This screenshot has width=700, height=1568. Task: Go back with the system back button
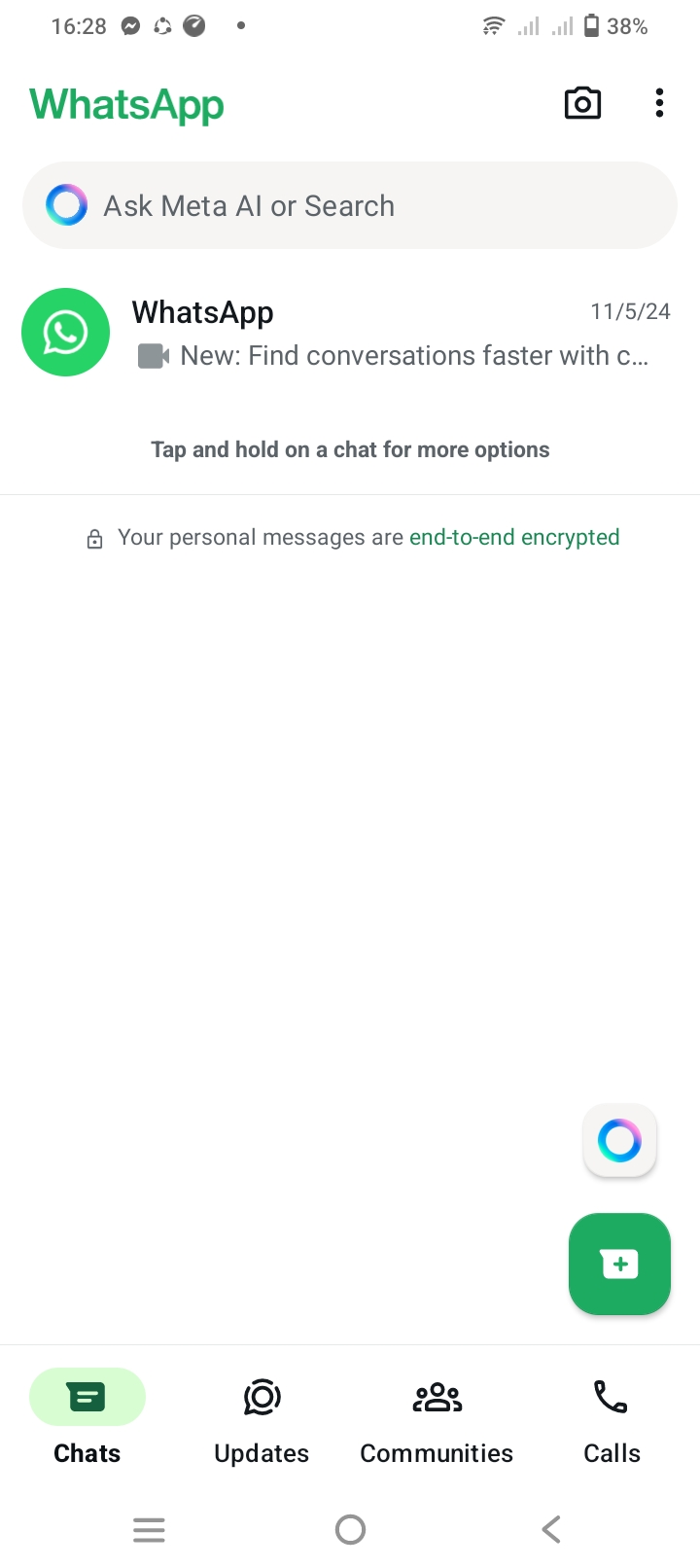(551, 1529)
